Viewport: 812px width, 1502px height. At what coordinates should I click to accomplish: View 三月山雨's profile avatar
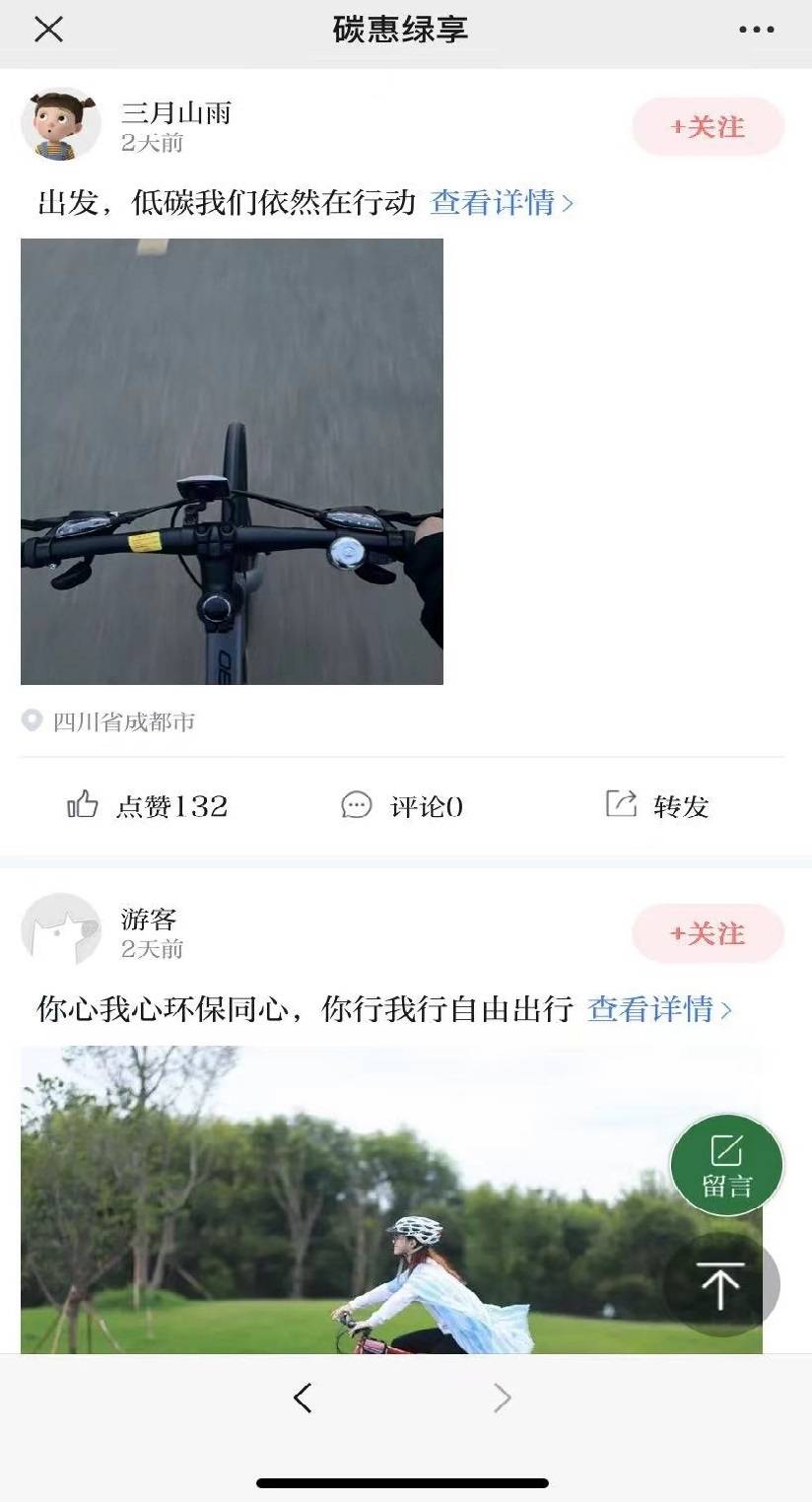point(61,125)
